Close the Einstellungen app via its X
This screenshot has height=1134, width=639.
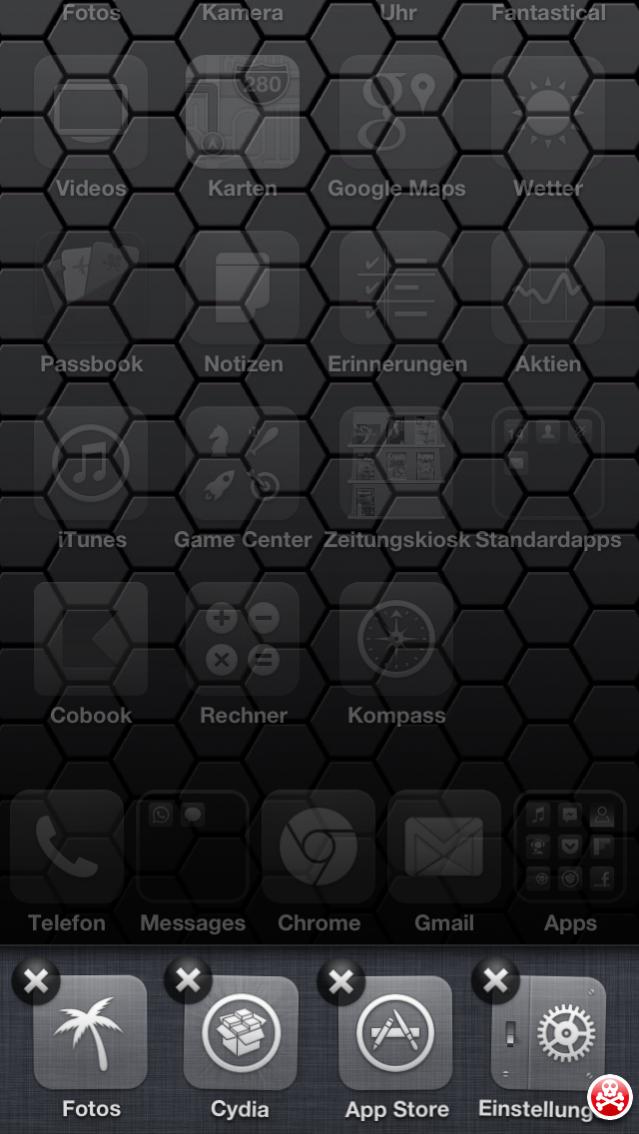tap(495, 981)
